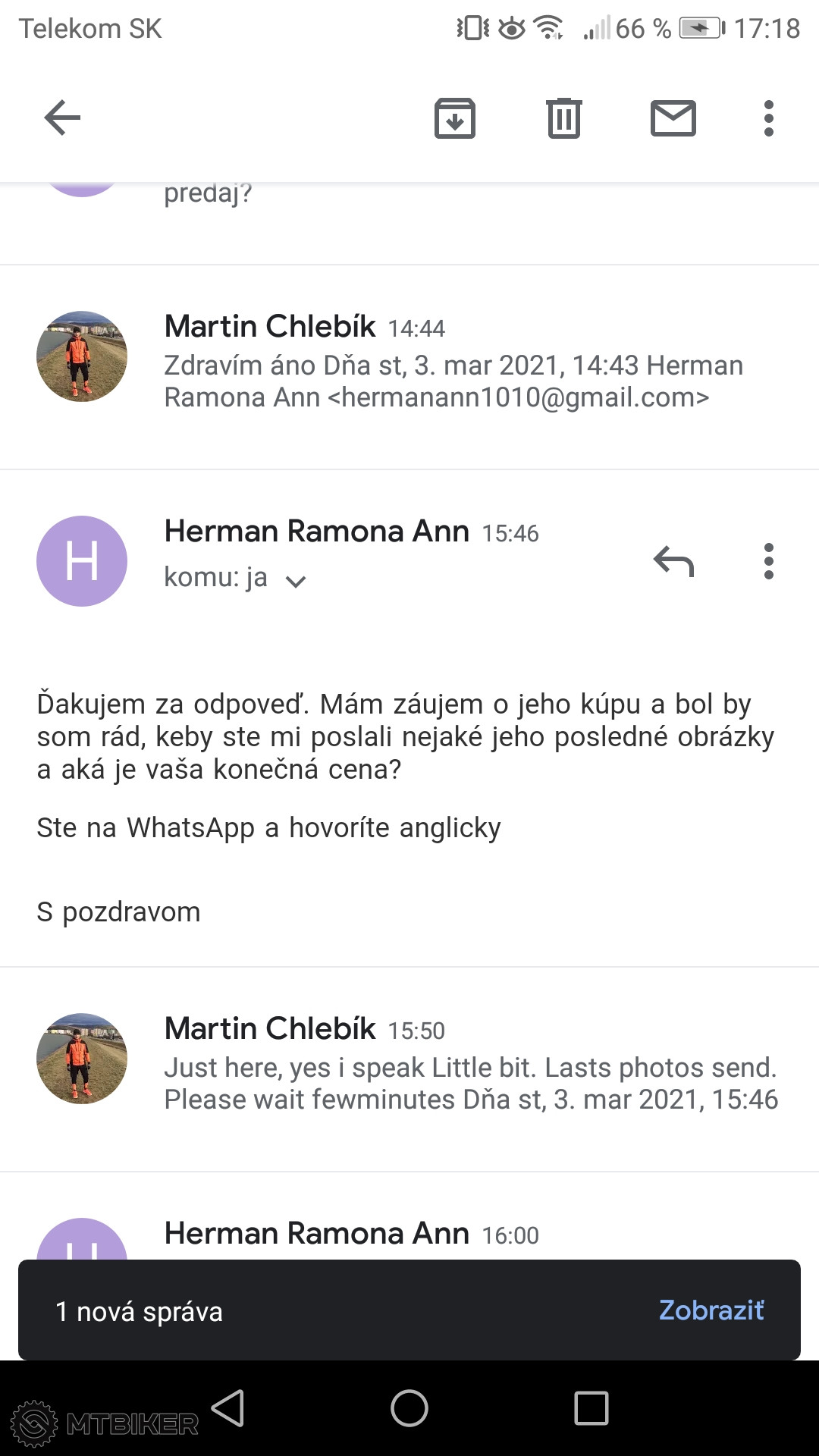Tap the system home button
The width and height of the screenshot is (819, 1456).
(409, 1408)
